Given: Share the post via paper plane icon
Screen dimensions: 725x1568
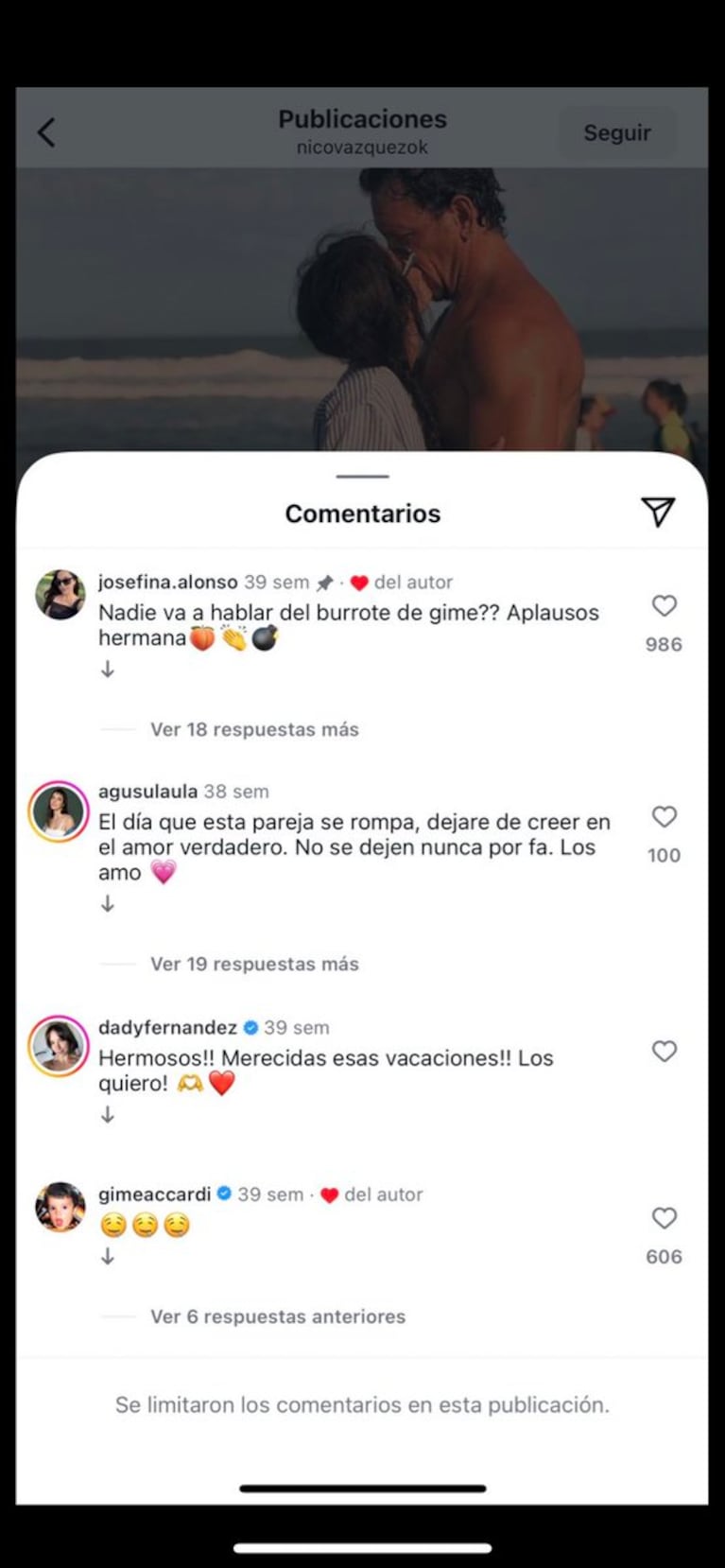Looking at the screenshot, I should (x=658, y=512).
